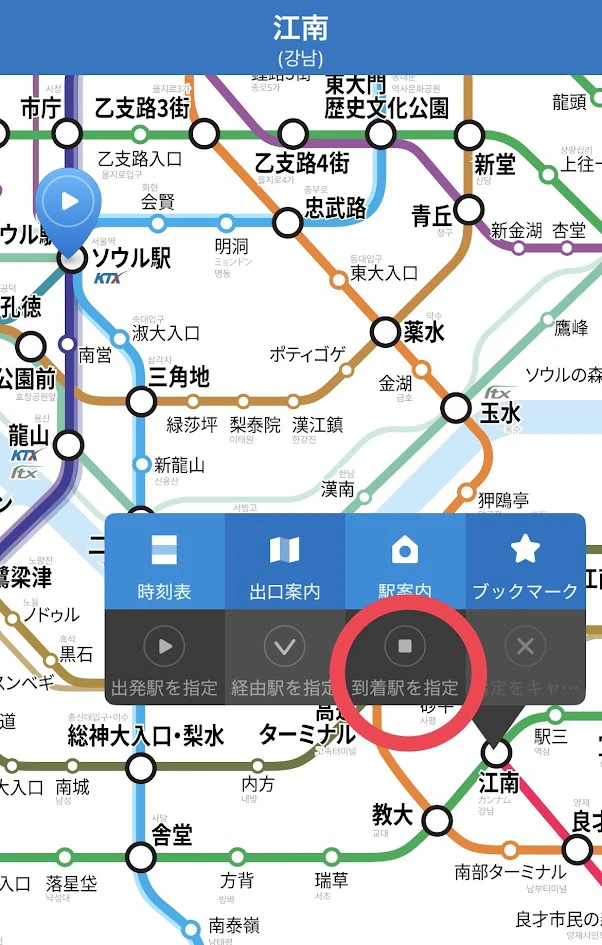Select 薬水 station on the map
This screenshot has width=602, height=945.
click(x=386, y=332)
